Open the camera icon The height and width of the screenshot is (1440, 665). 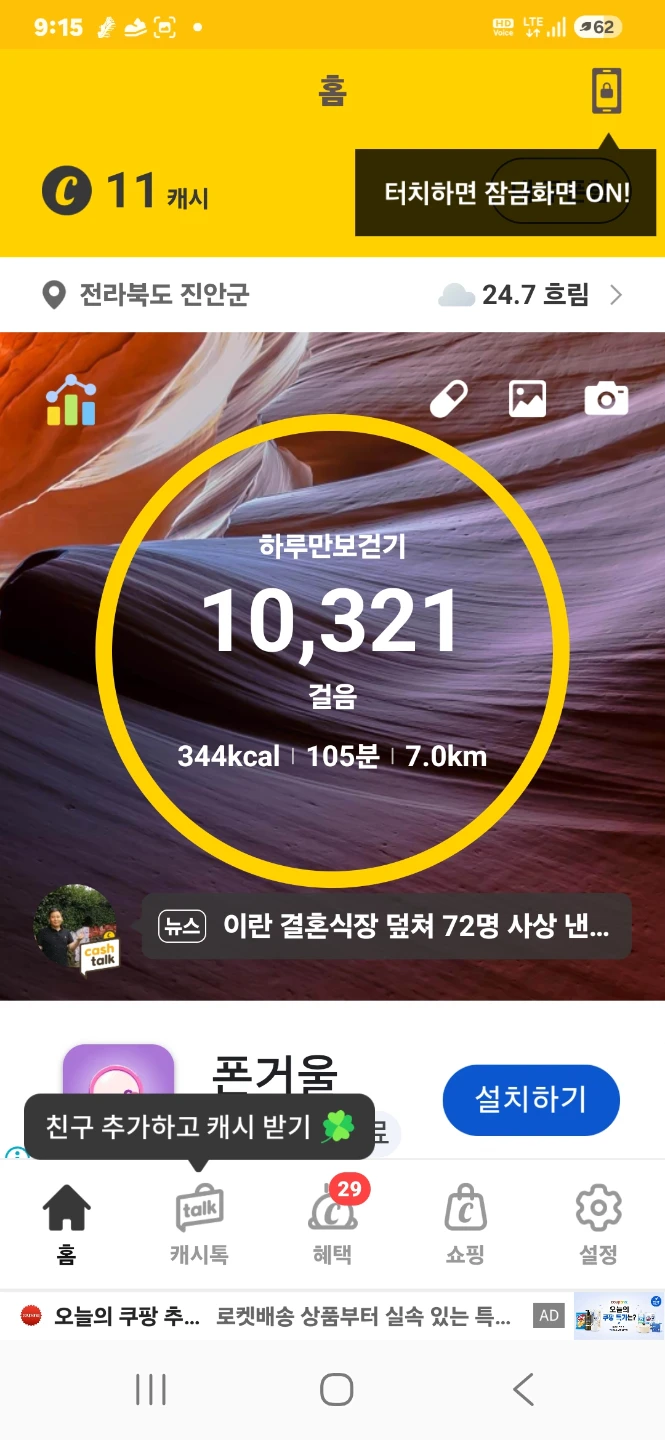coord(606,399)
